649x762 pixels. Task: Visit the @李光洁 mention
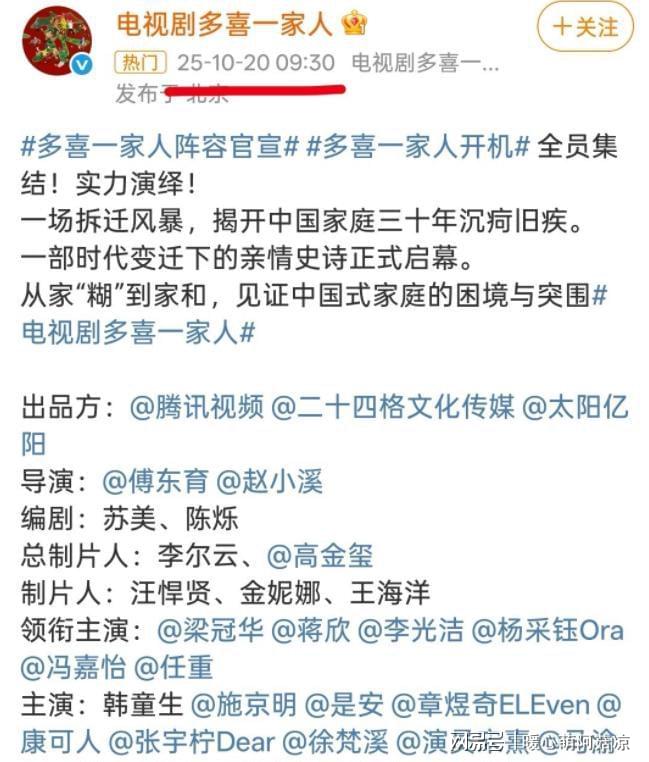pos(409,630)
